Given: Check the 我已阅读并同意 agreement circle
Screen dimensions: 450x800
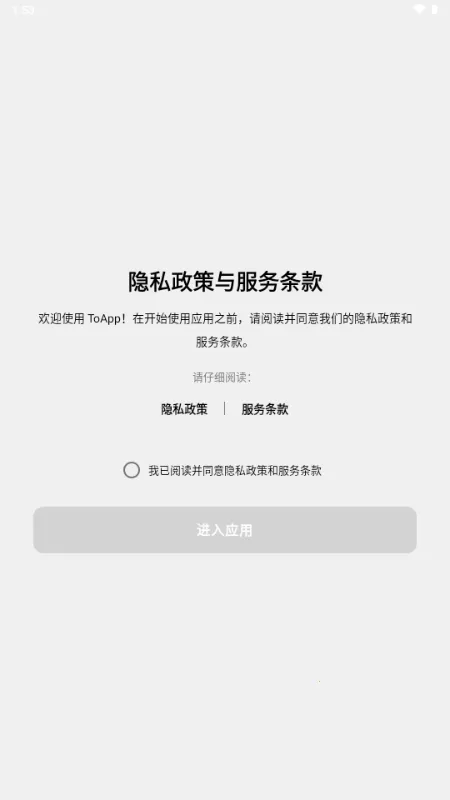Looking at the screenshot, I should (132, 470).
